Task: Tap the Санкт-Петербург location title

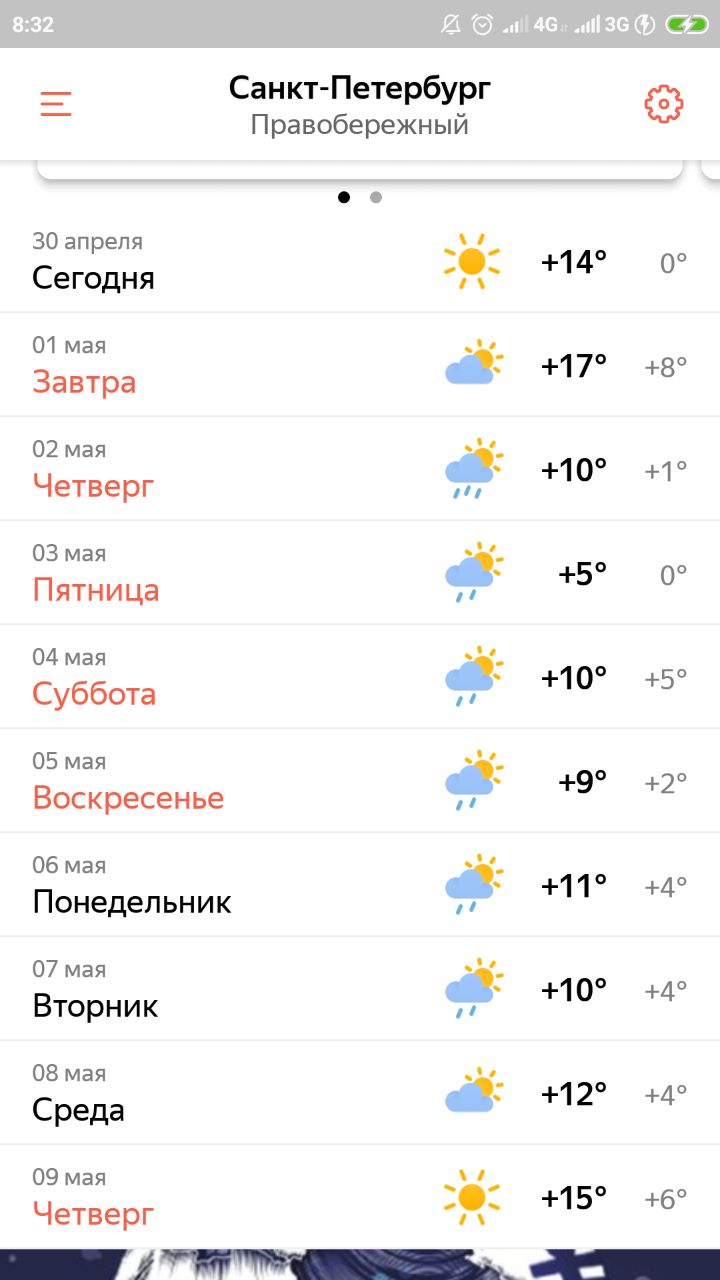Action: click(x=360, y=89)
